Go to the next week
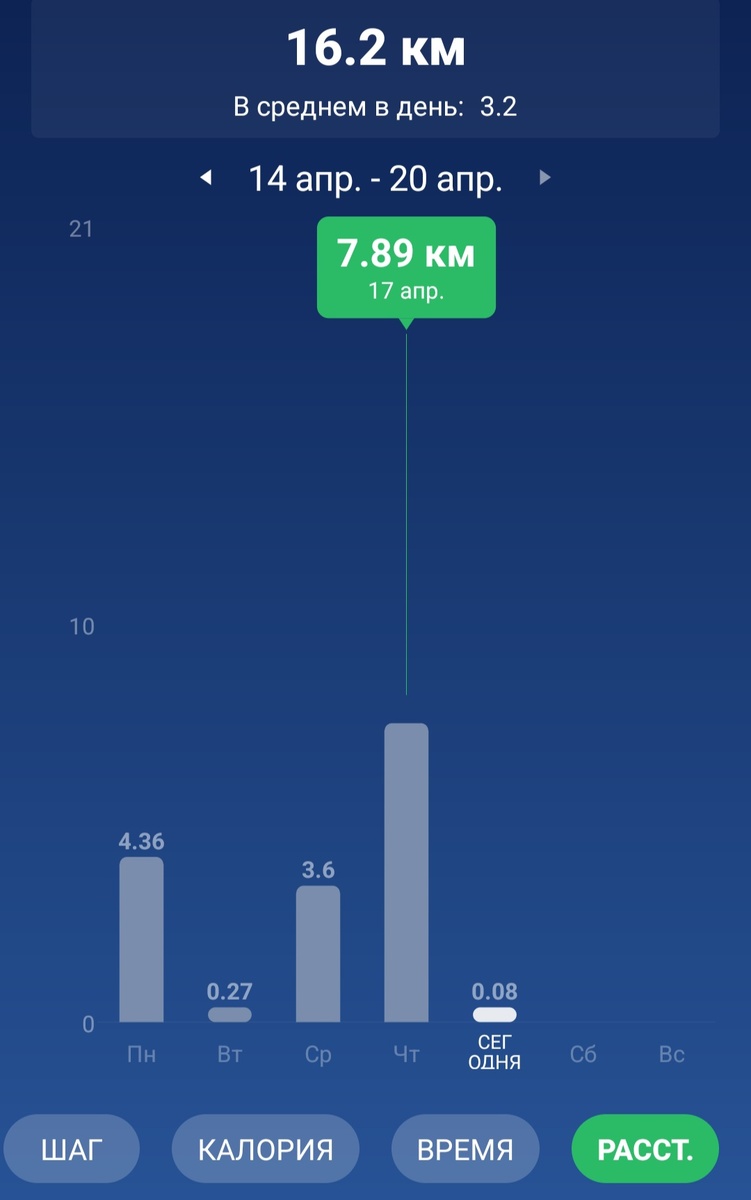The image size is (751, 1200). click(x=545, y=178)
